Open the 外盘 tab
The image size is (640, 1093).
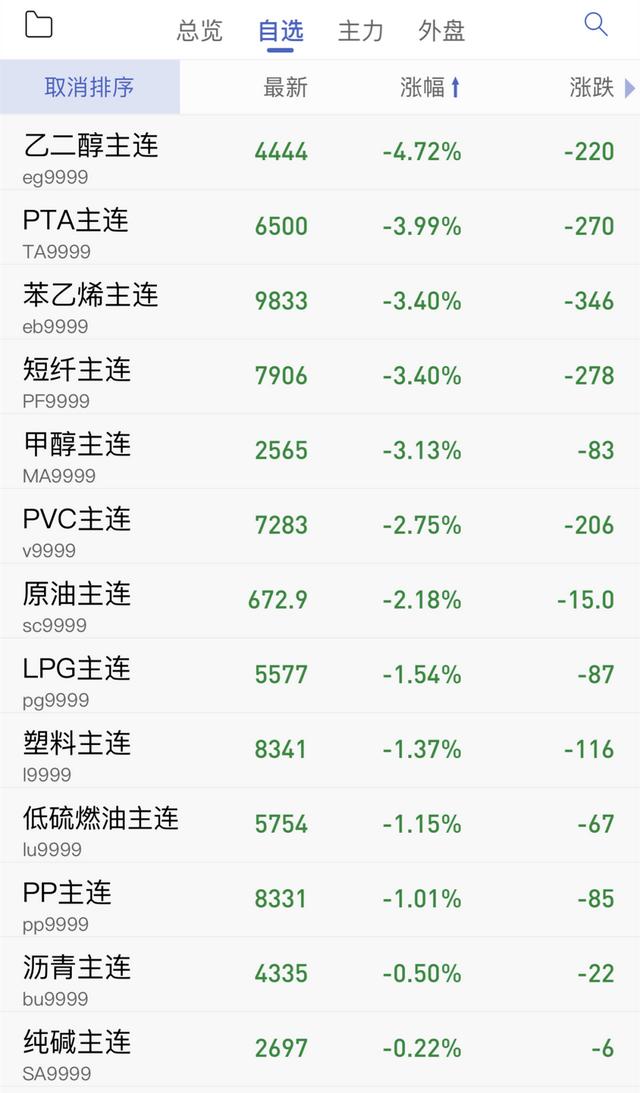pos(441,31)
